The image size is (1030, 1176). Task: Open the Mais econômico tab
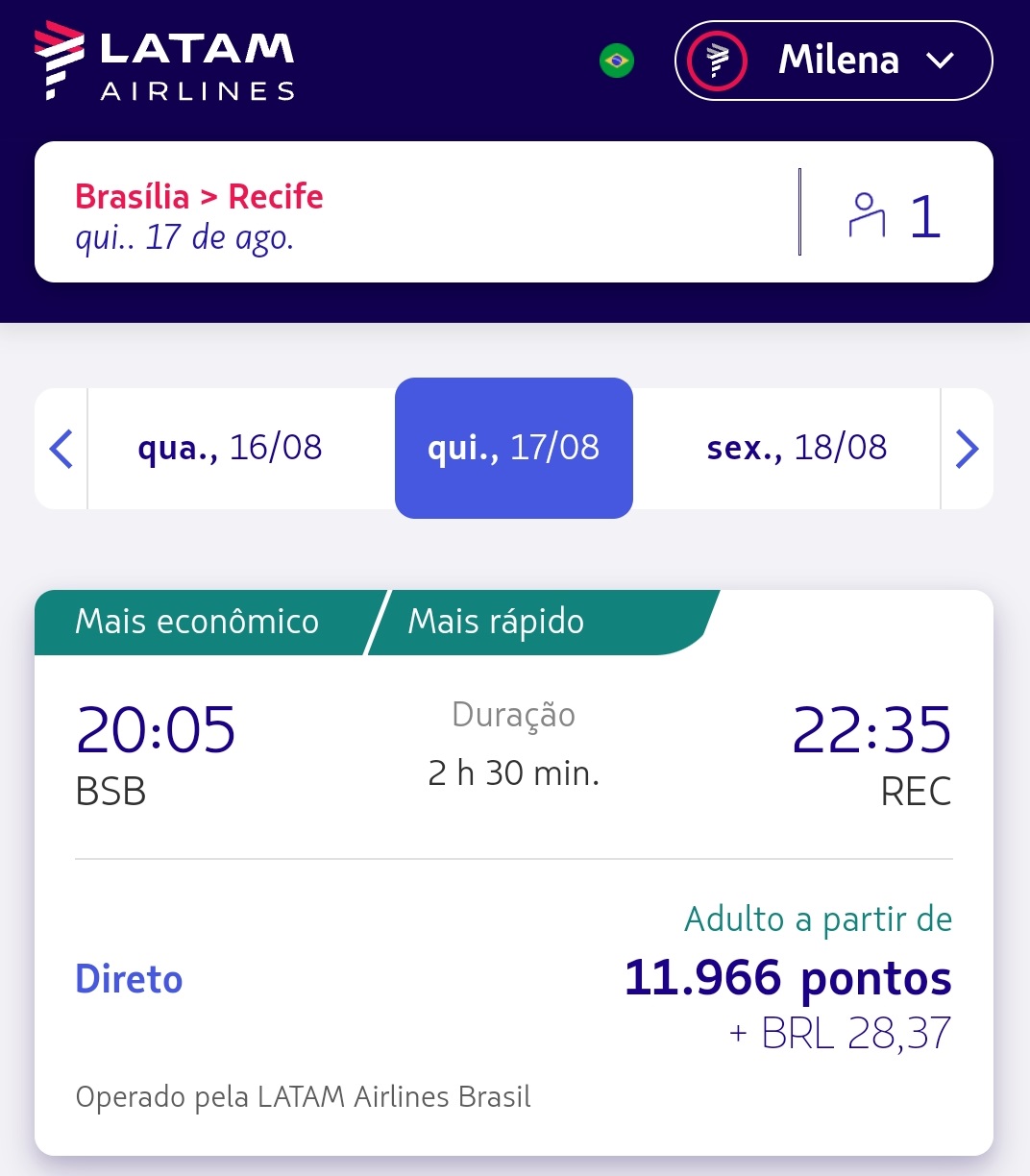pyautogui.click(x=197, y=622)
